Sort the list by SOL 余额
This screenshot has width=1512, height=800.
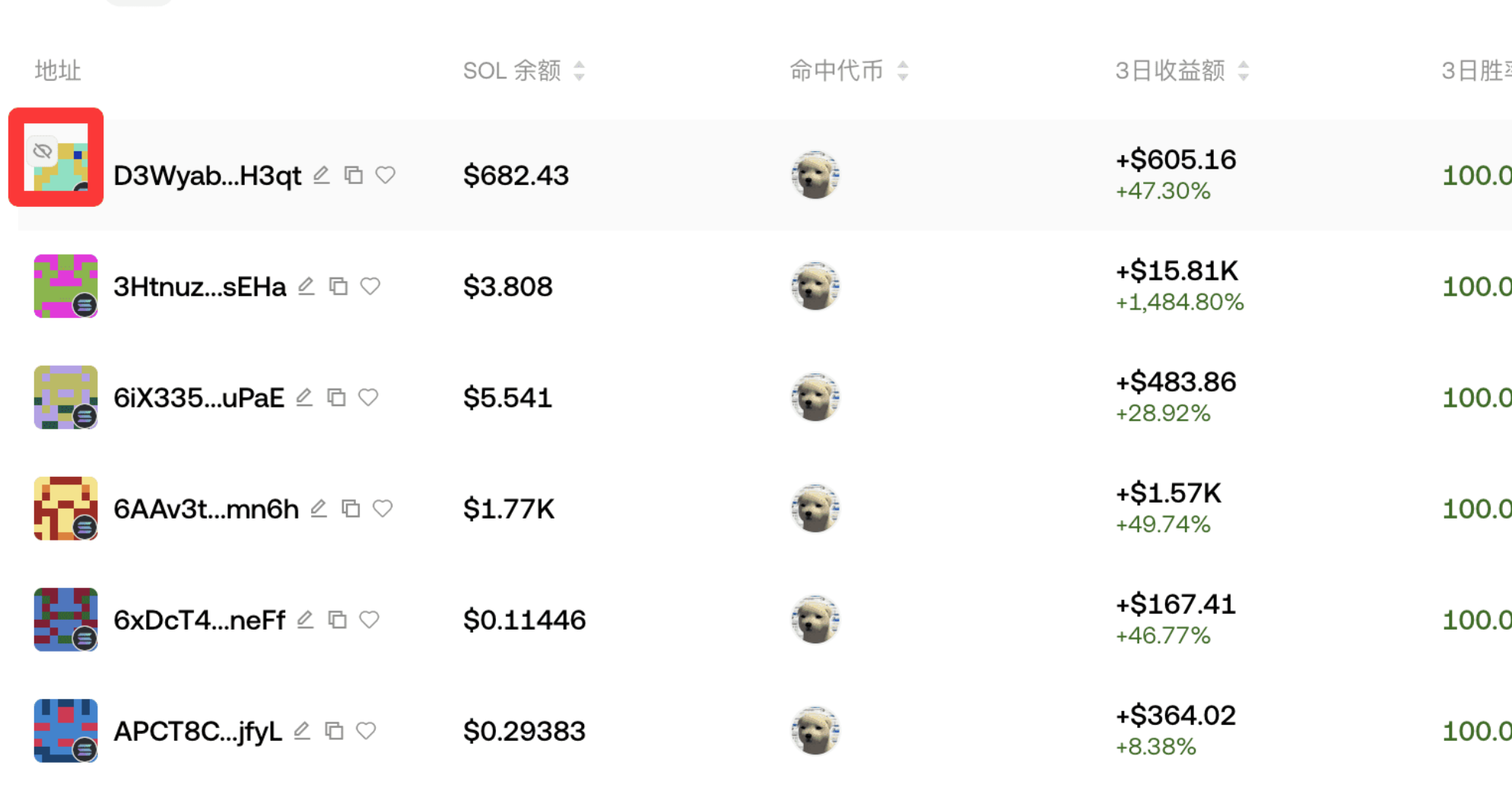[x=579, y=71]
